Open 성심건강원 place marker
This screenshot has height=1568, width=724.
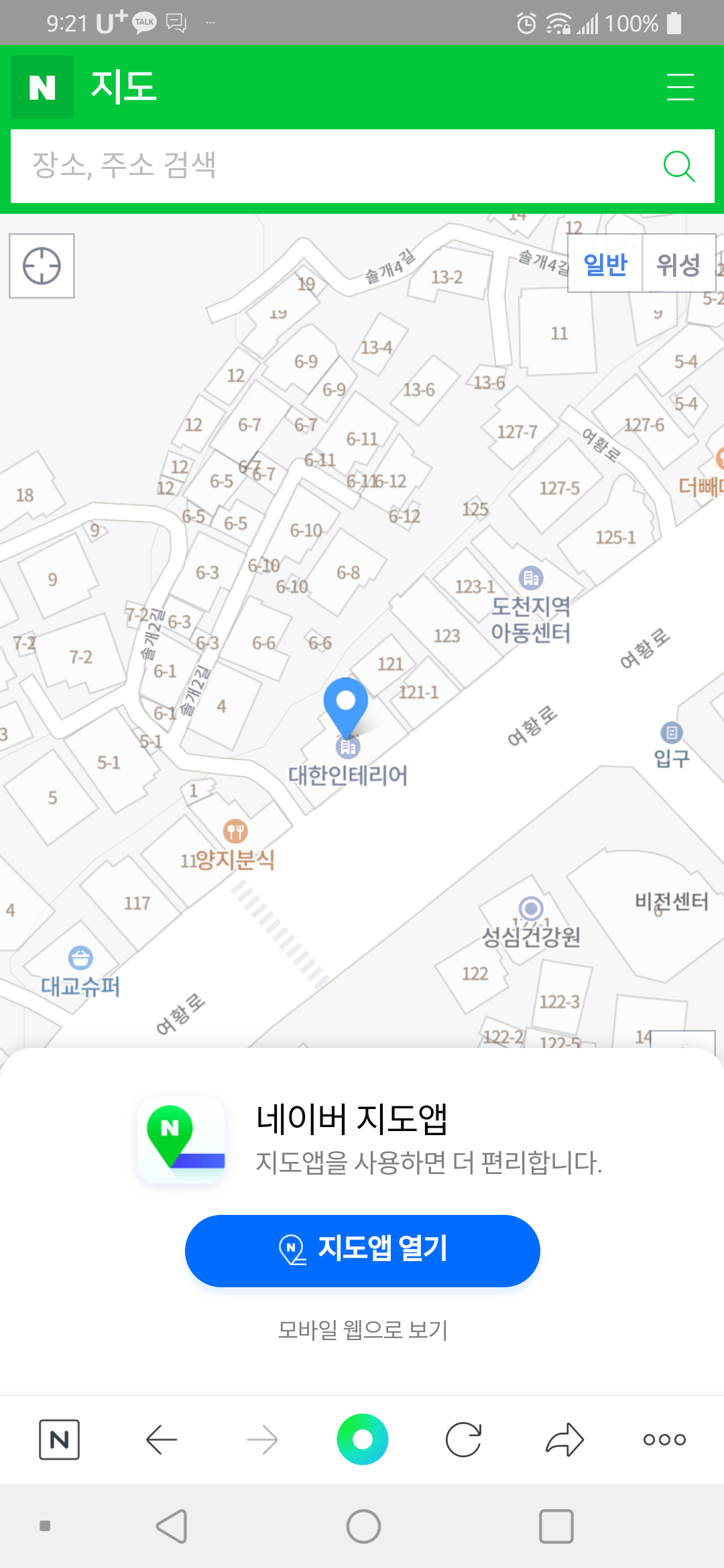(531, 909)
